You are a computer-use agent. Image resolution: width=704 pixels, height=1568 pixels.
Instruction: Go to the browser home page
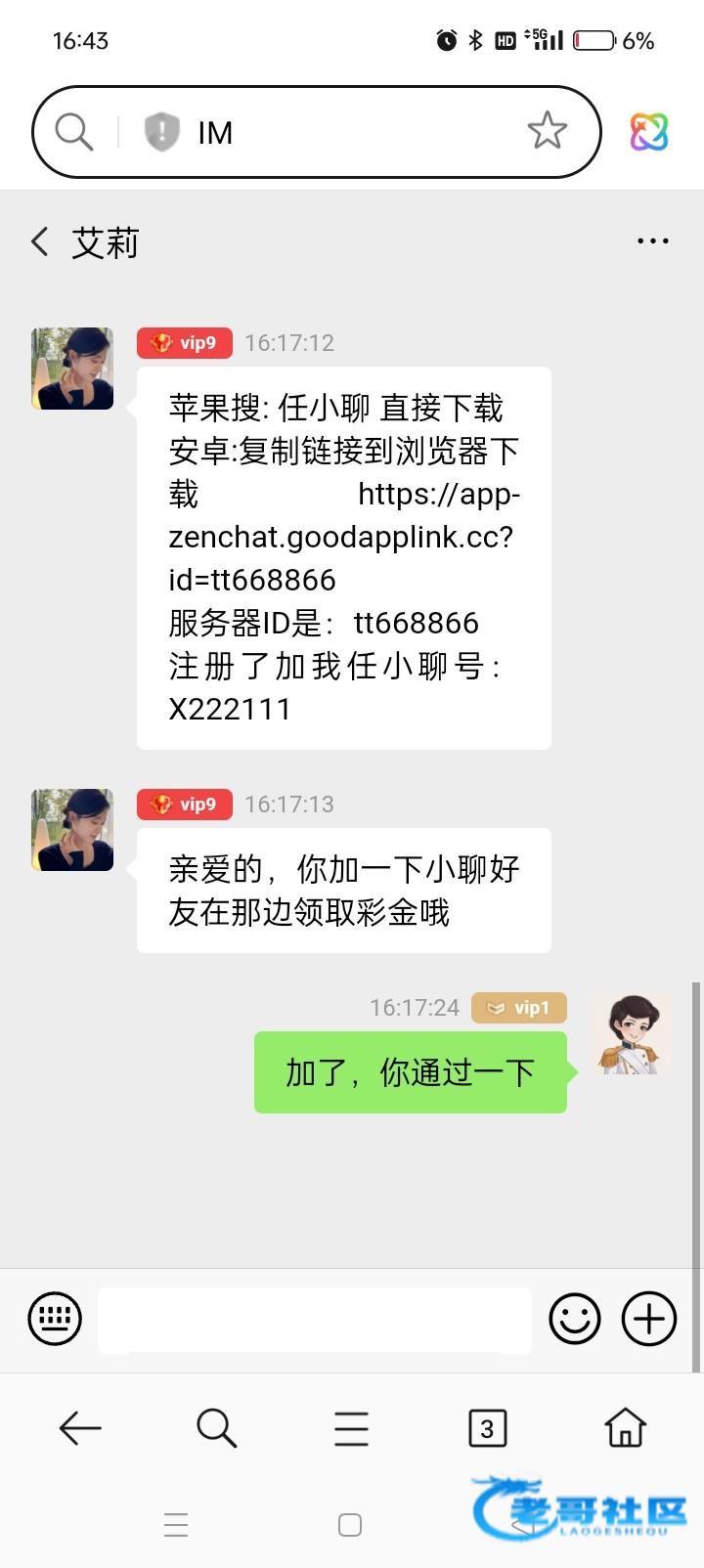click(x=626, y=1428)
